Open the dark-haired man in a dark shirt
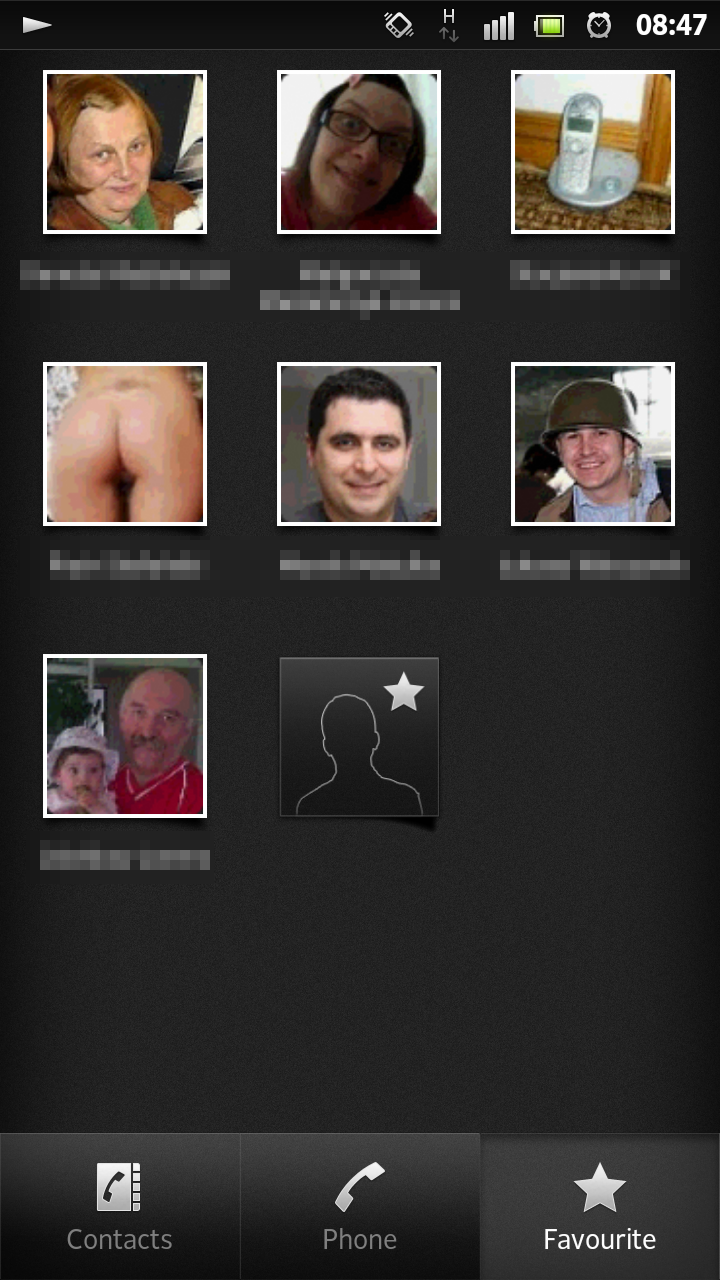This screenshot has width=720, height=1280. (359, 444)
